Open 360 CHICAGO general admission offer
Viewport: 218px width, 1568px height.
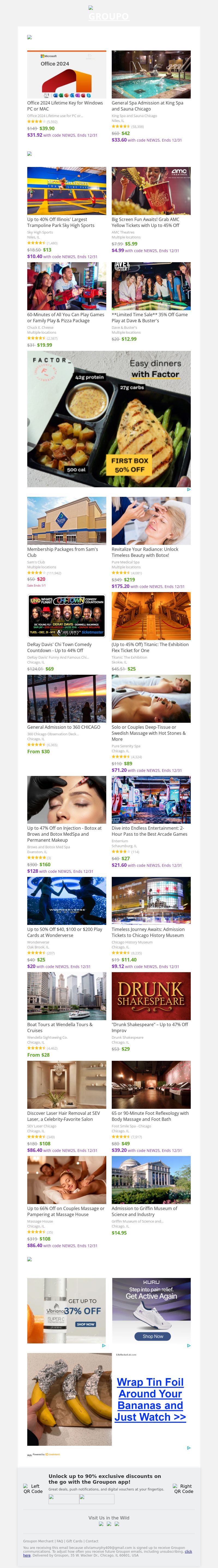(x=66, y=698)
